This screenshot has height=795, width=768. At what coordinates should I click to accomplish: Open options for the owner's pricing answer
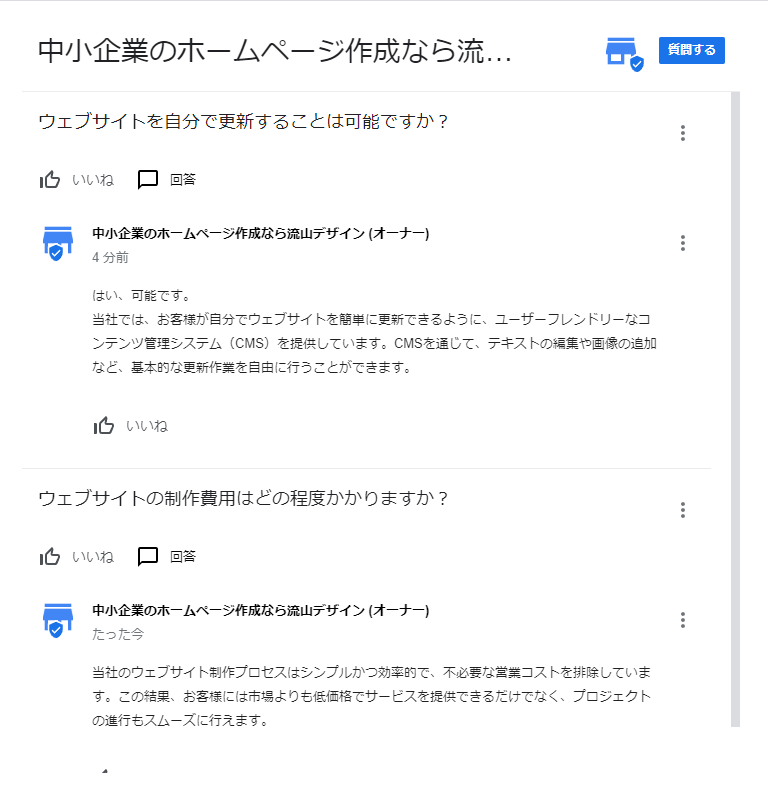pyautogui.click(x=683, y=620)
